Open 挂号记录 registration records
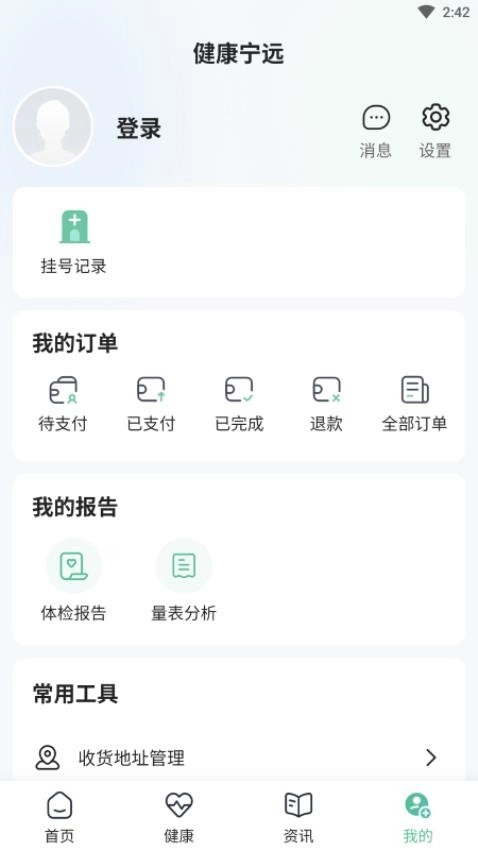Screen dimensions: 478x850 tap(74, 242)
